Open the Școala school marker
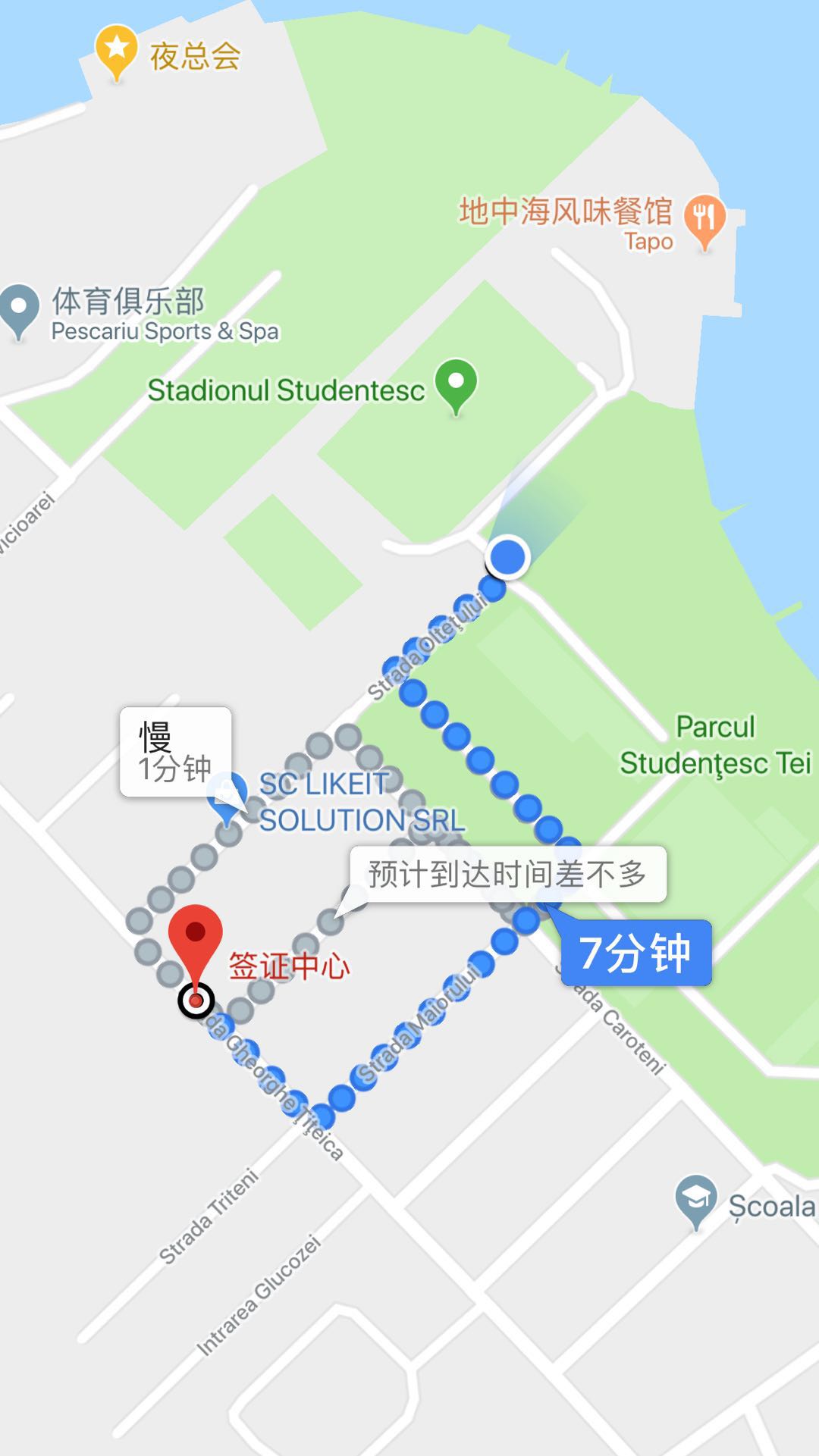This screenshot has width=819, height=1456. tap(696, 1198)
